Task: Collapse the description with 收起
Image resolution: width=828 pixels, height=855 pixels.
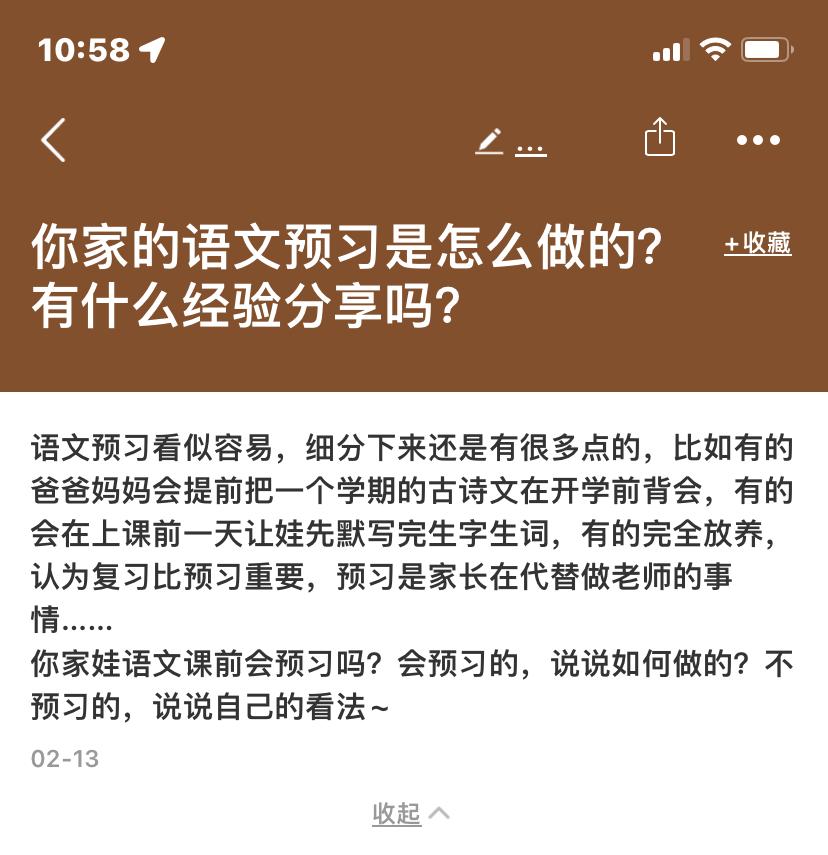Action: 410,813
